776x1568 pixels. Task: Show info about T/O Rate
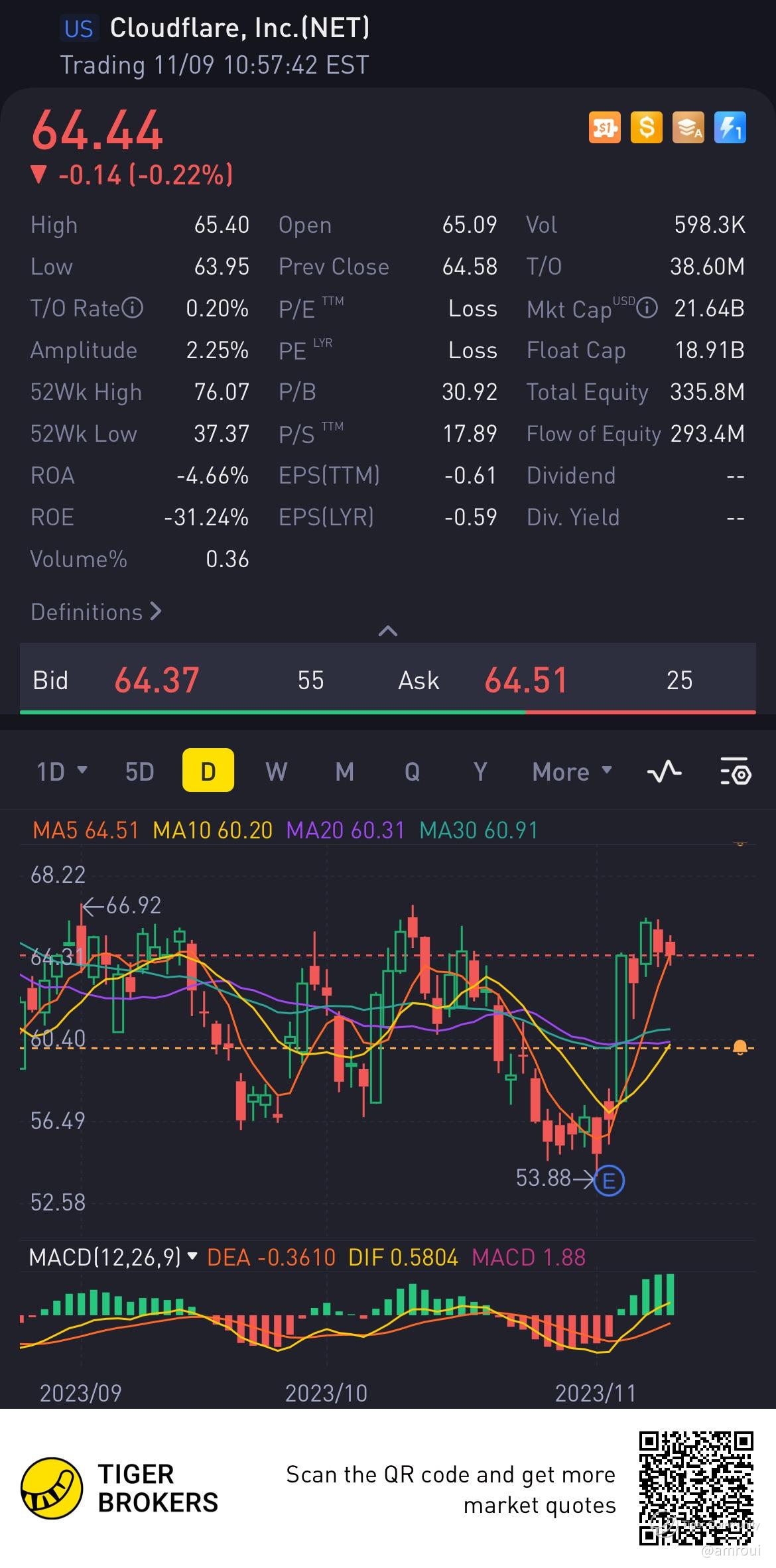(133, 308)
